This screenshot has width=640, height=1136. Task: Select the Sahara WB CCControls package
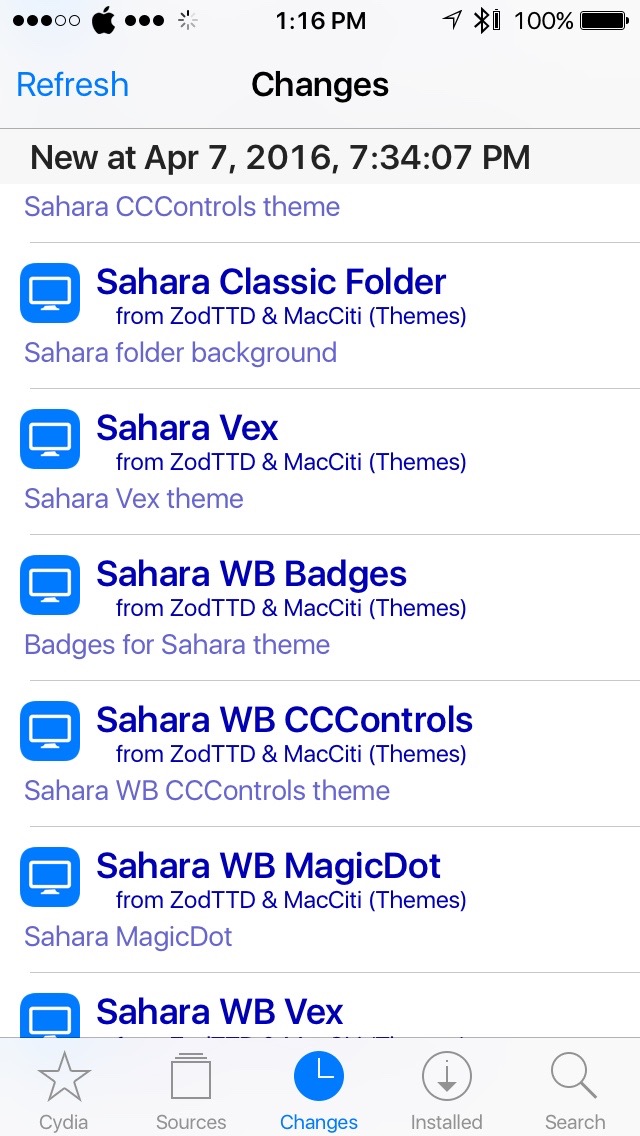(x=320, y=753)
